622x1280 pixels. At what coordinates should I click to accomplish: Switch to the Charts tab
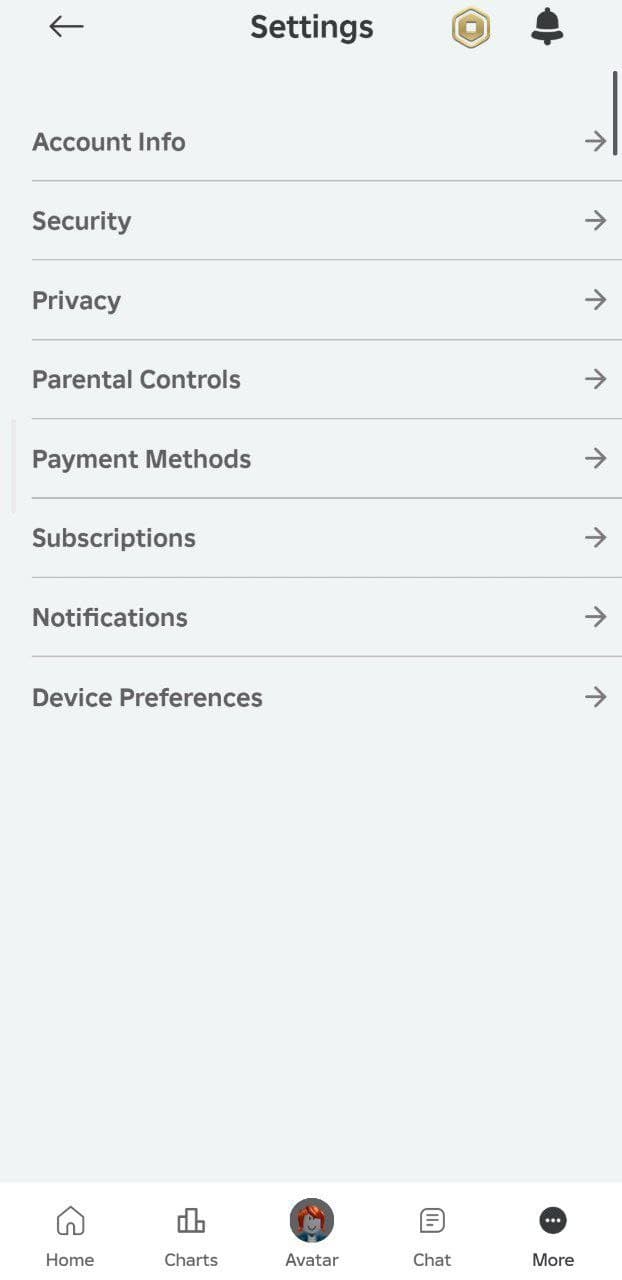point(191,1234)
